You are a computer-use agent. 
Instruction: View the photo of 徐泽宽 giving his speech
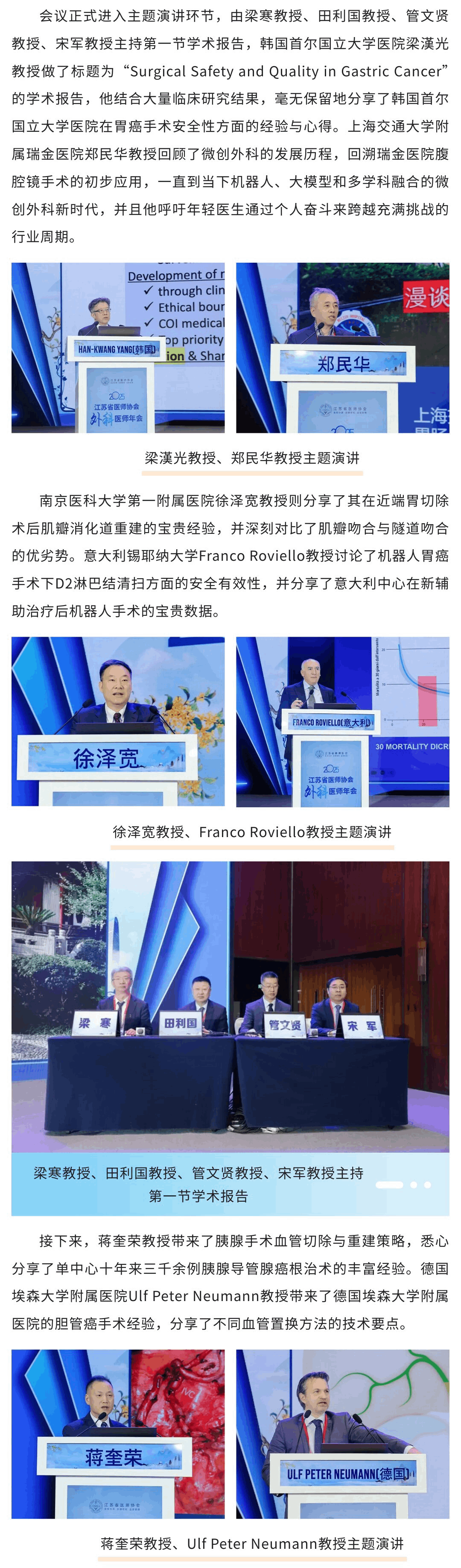[117, 721]
